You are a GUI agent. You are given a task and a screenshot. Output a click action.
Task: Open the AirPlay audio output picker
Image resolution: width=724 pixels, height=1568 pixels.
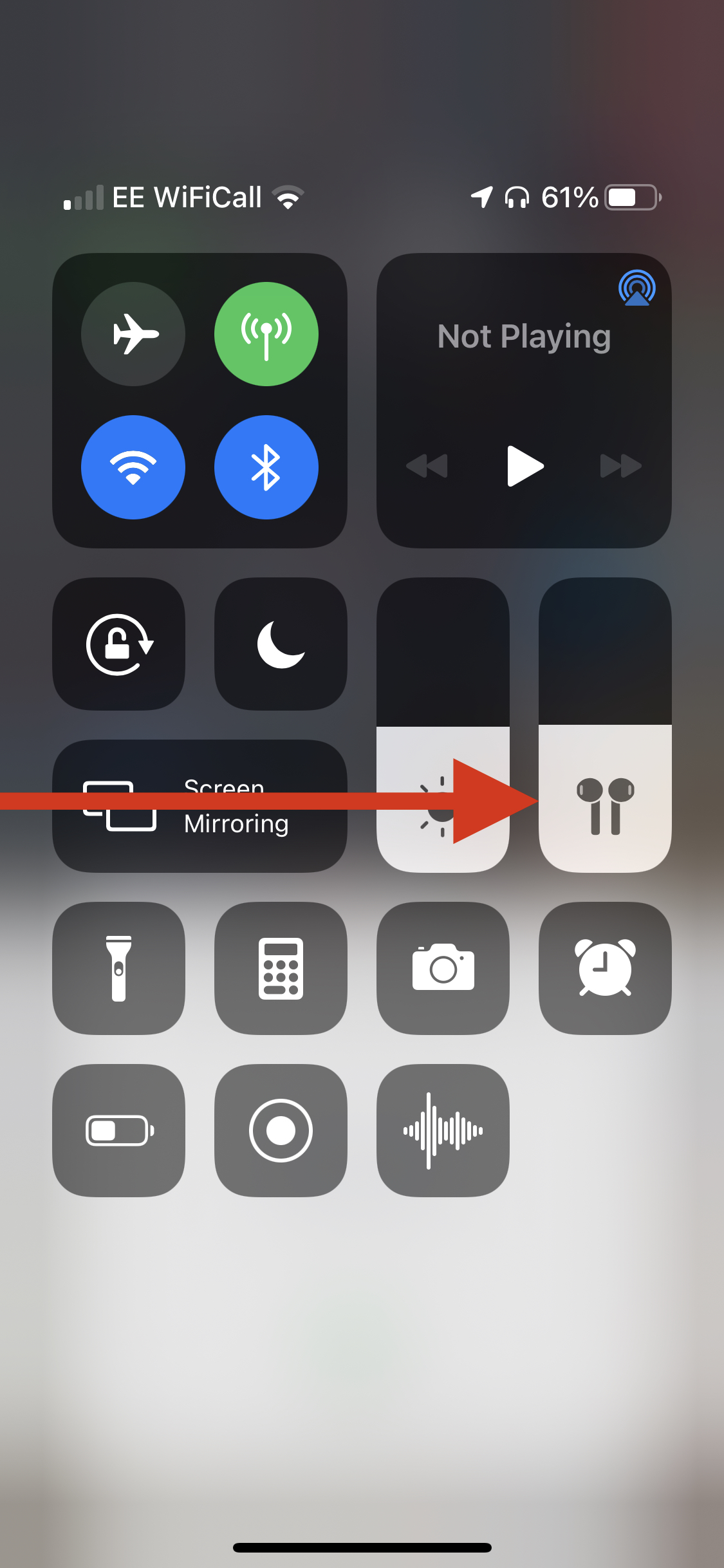tap(636, 288)
